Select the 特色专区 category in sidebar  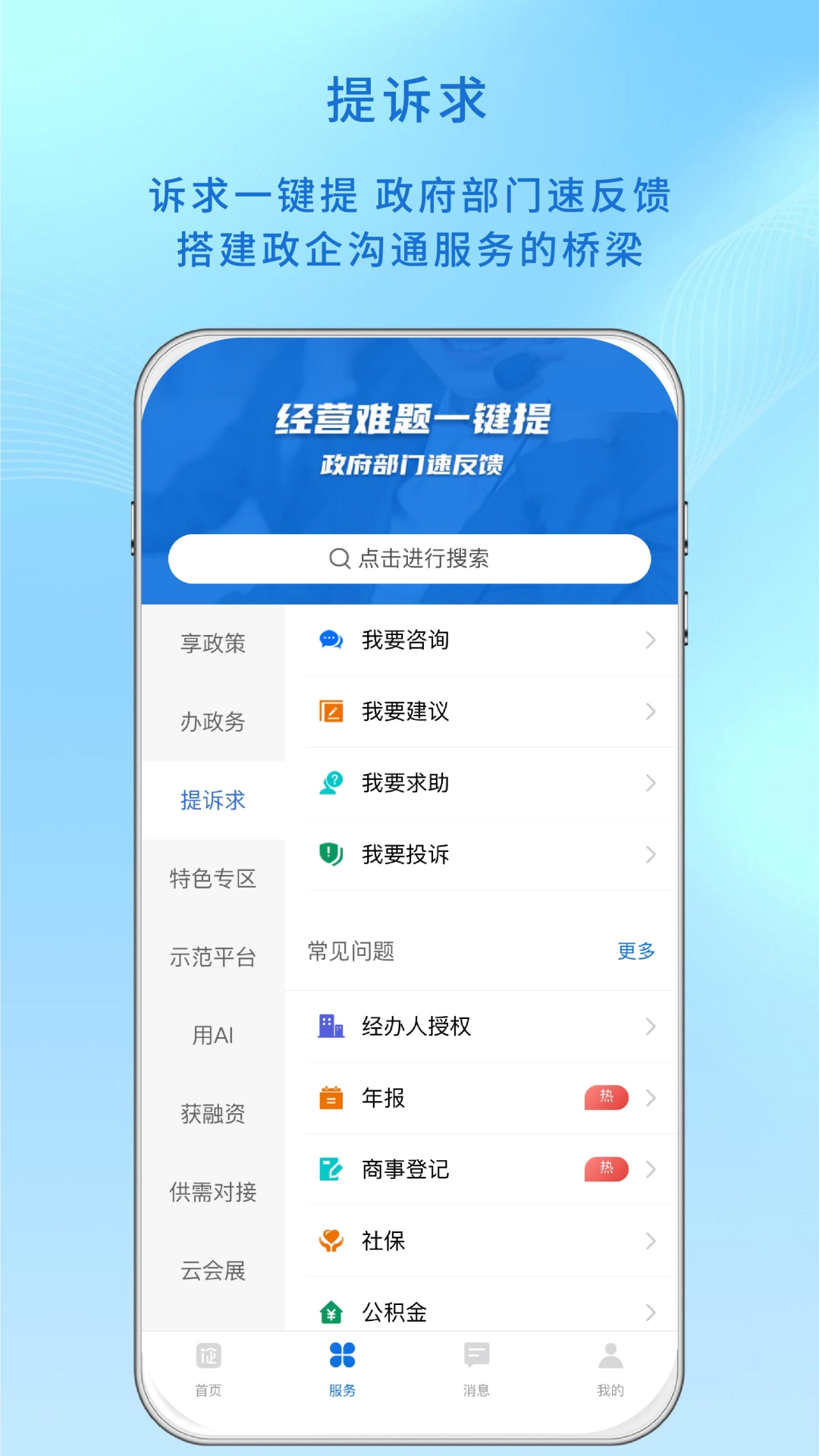(213, 880)
